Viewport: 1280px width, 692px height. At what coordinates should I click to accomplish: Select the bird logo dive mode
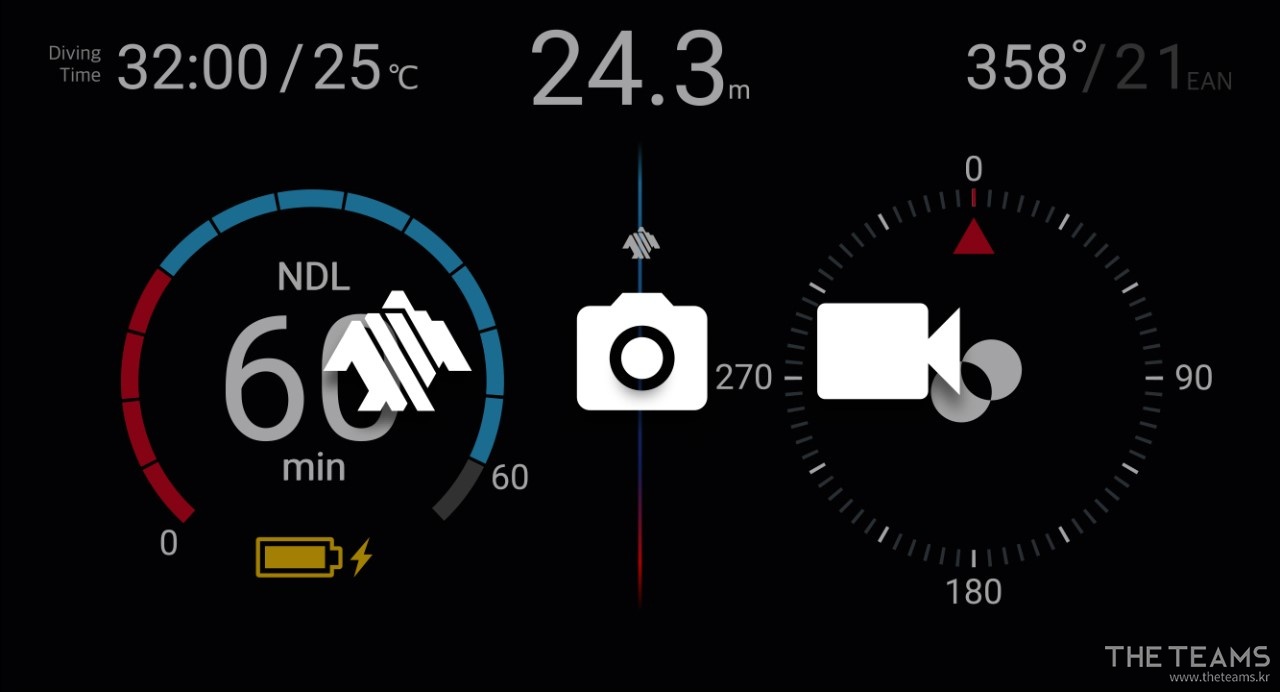[397, 352]
